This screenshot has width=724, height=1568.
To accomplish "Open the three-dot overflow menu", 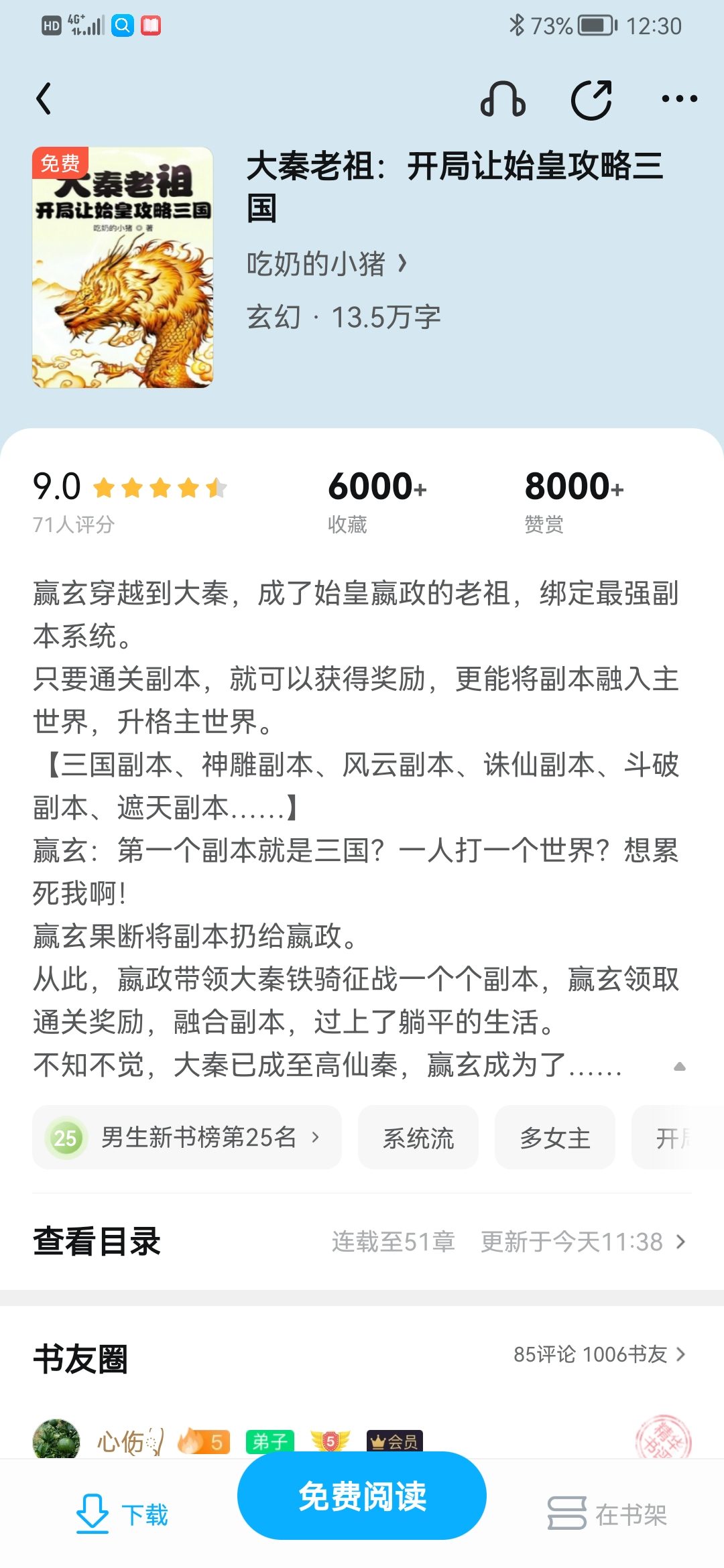I will [x=679, y=99].
